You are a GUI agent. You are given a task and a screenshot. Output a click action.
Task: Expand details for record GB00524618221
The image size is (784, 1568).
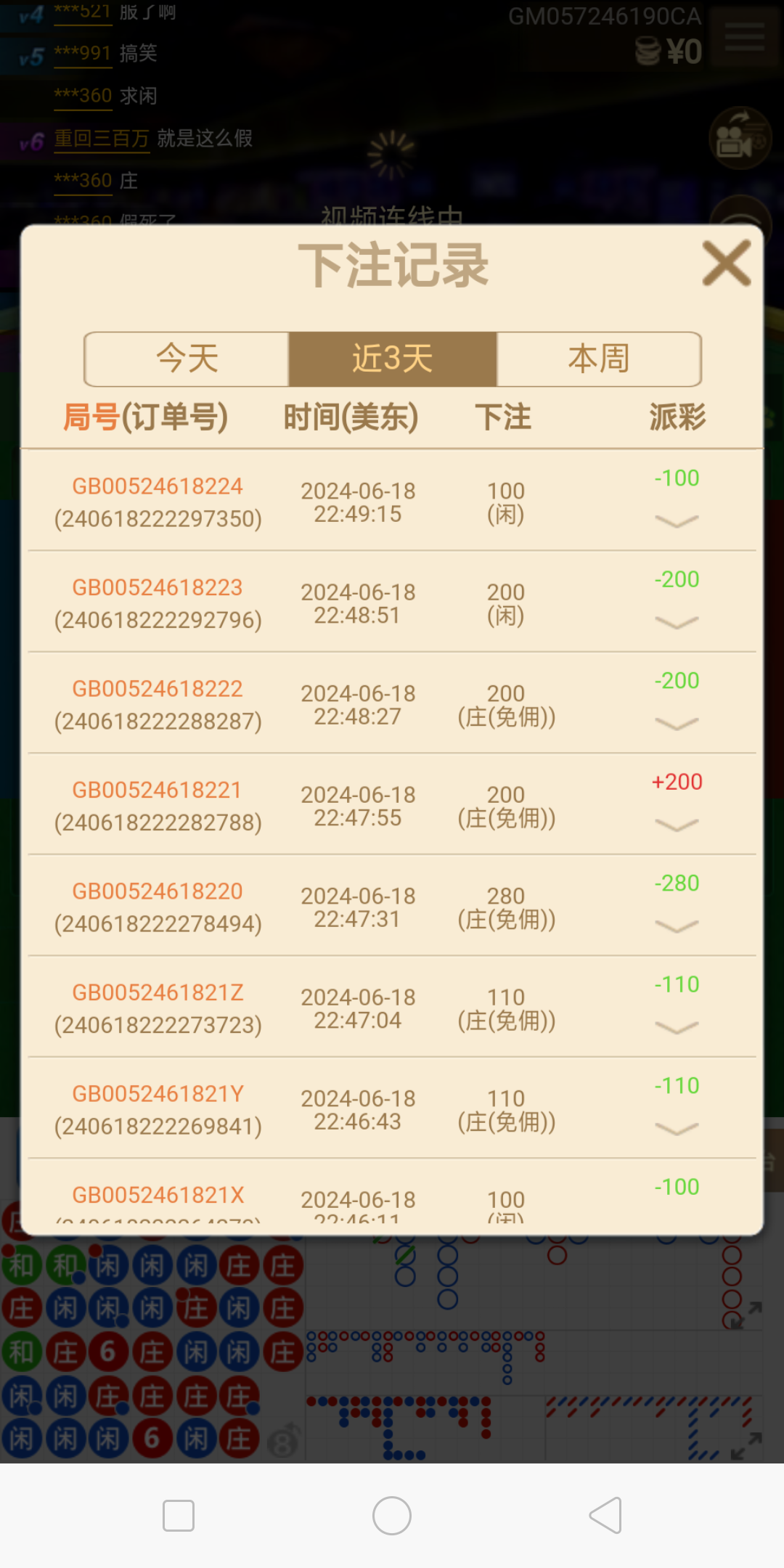676,827
